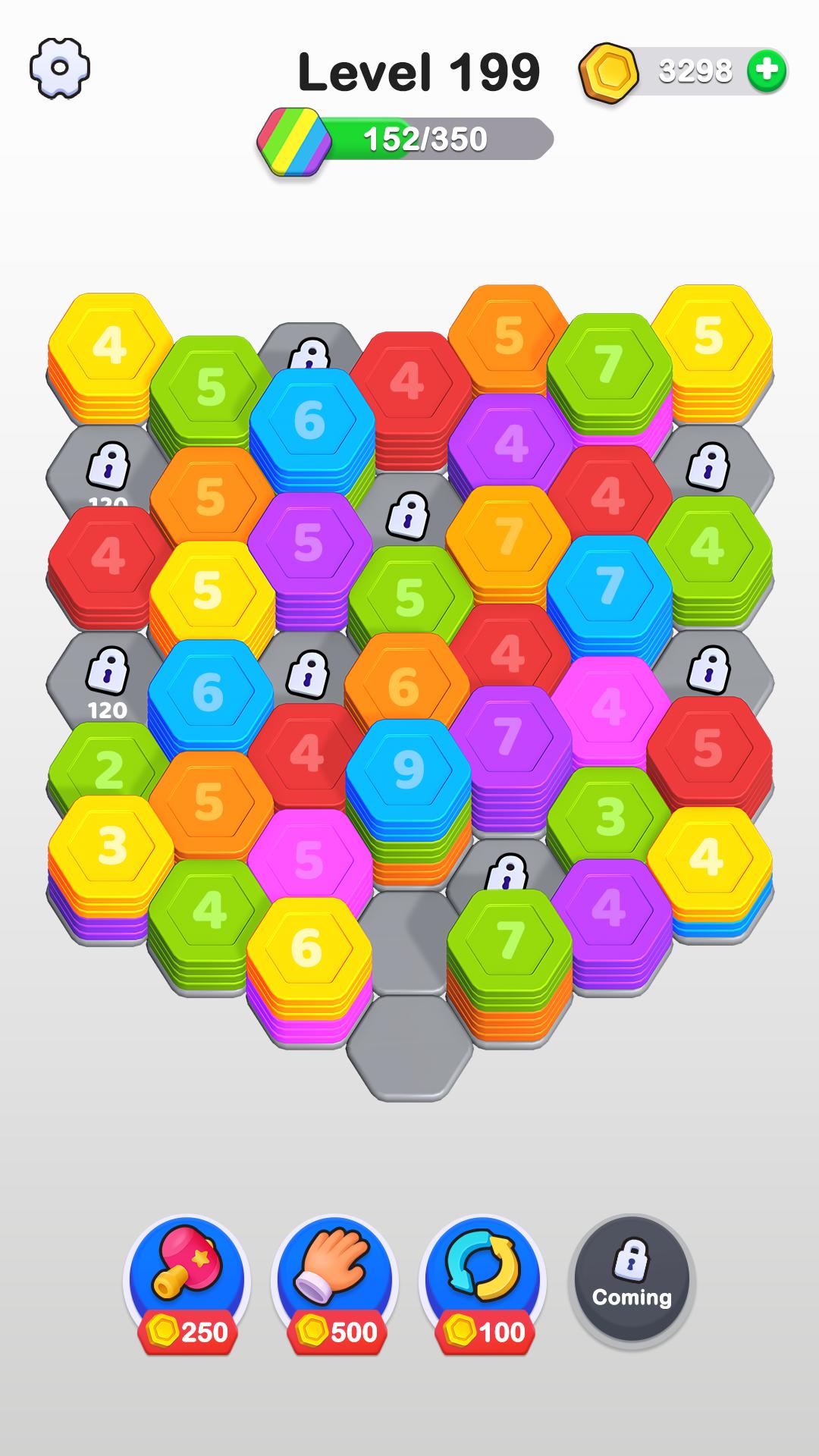The width and height of the screenshot is (819, 1456).
Task: Tap the green stack numbered 2
Action: 108,769
